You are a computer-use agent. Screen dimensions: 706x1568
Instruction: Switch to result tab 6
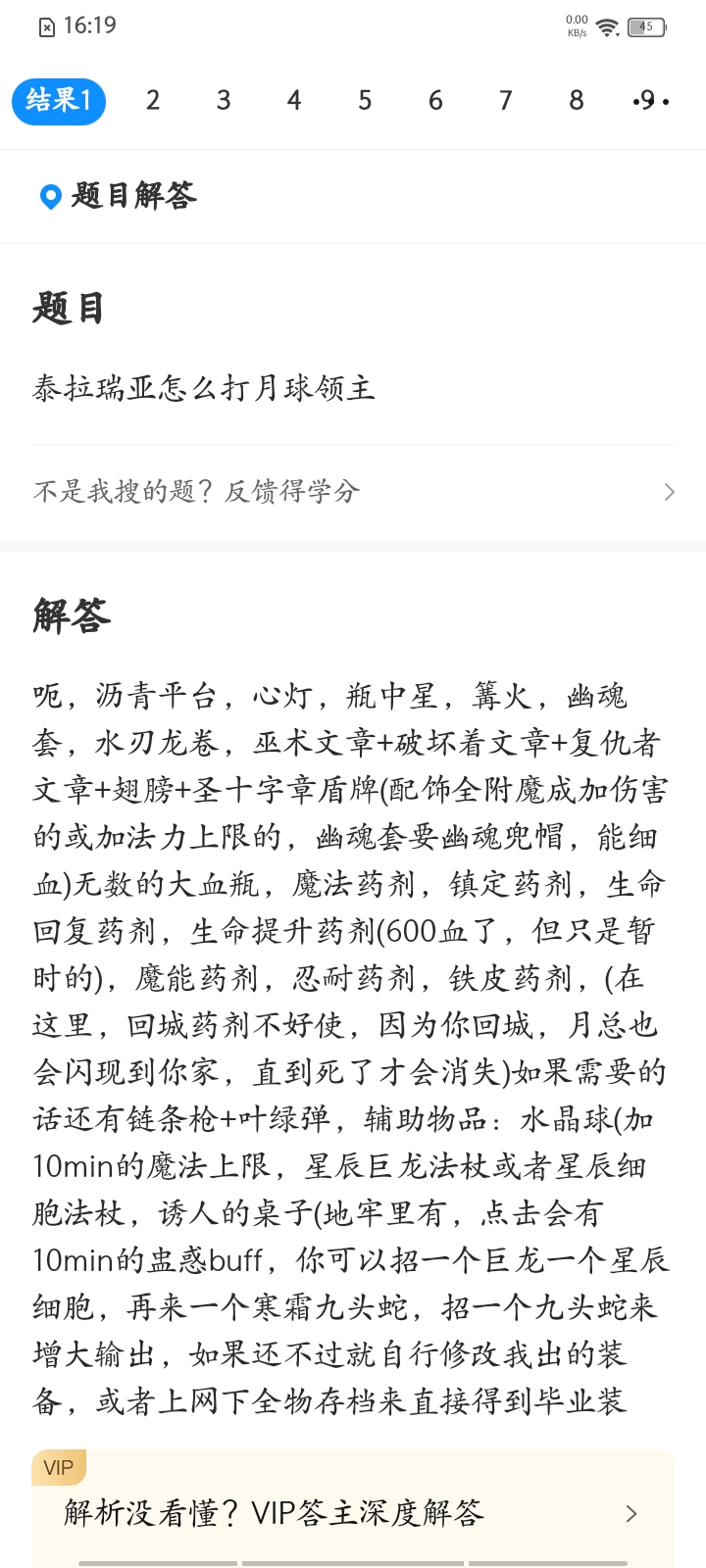click(x=435, y=101)
